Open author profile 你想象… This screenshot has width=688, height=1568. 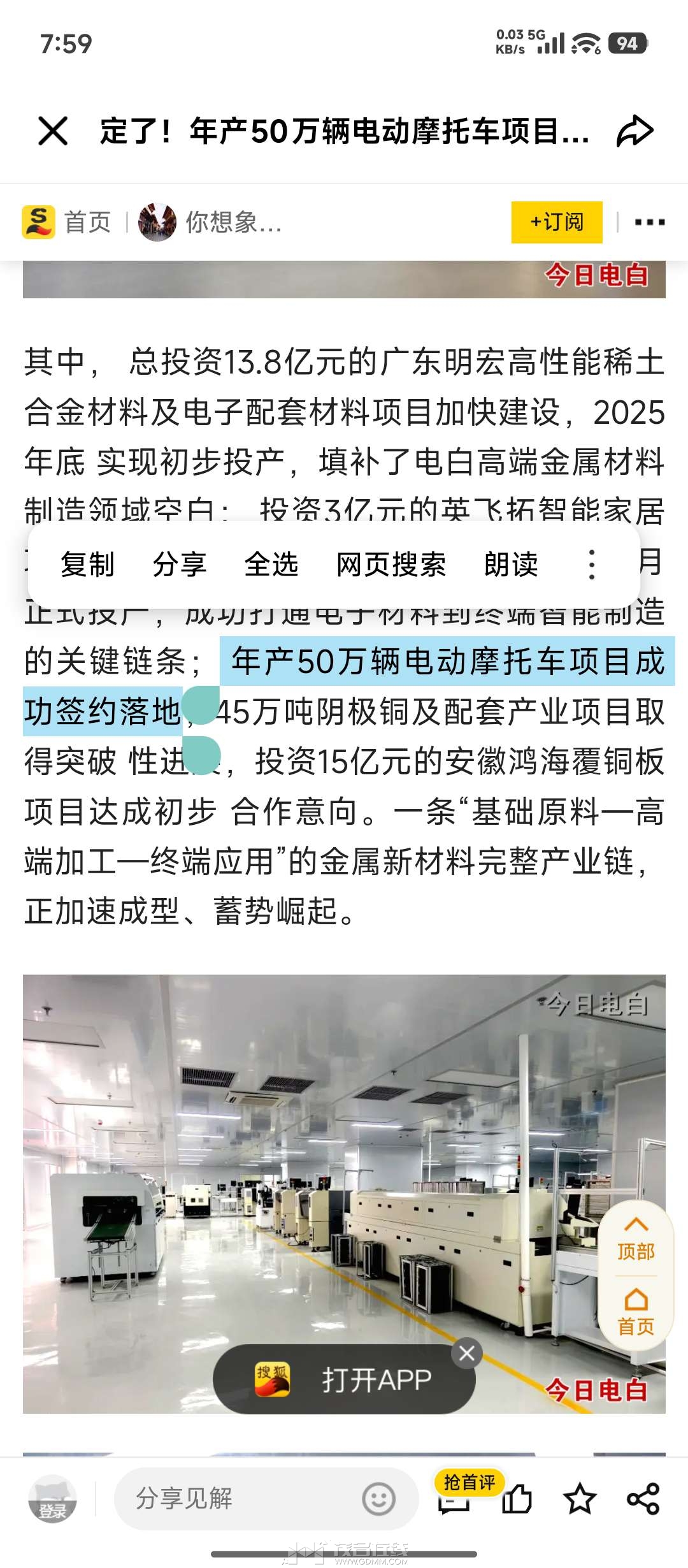(210, 222)
